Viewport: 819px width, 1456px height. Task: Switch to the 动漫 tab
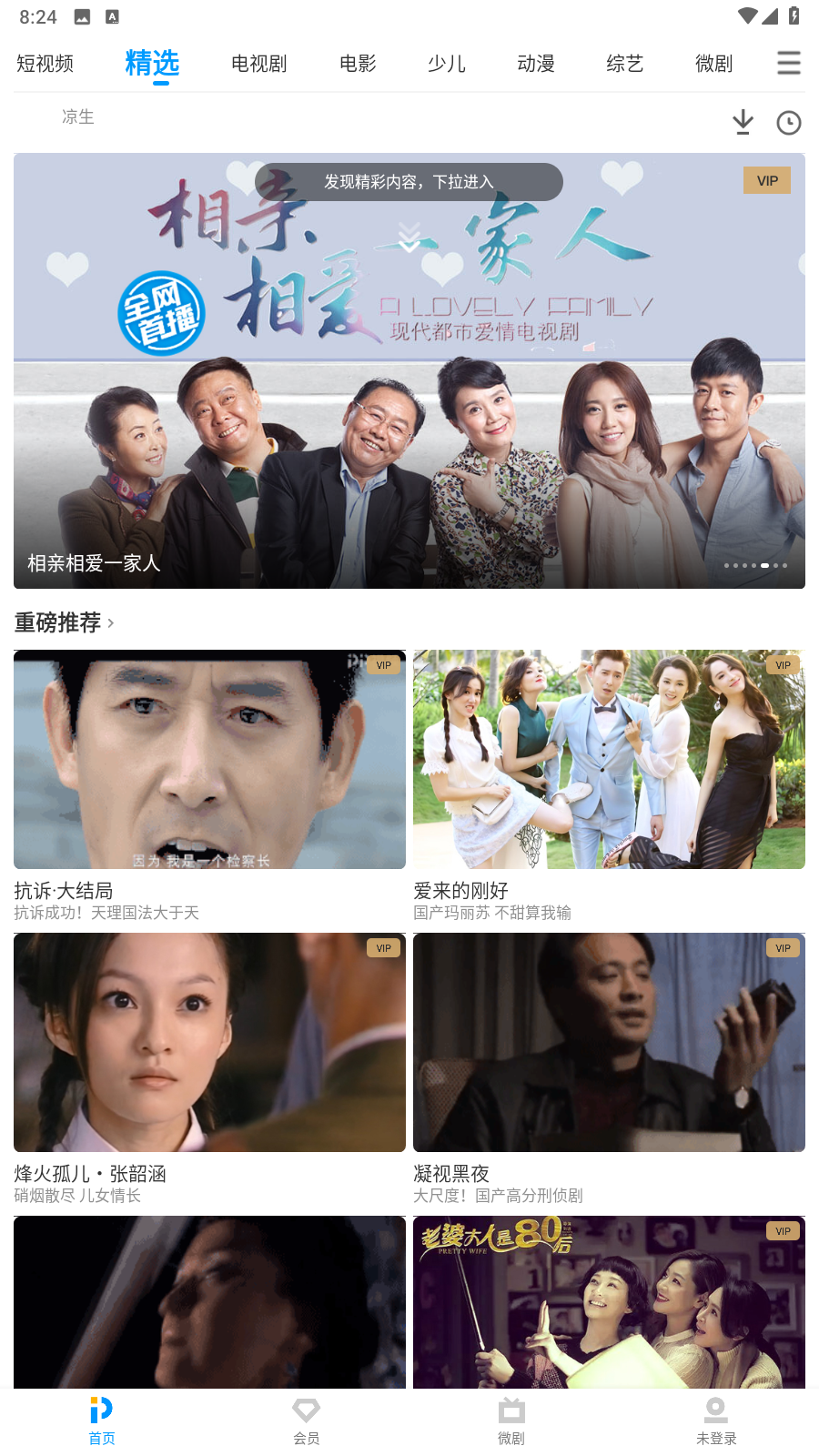point(535,63)
